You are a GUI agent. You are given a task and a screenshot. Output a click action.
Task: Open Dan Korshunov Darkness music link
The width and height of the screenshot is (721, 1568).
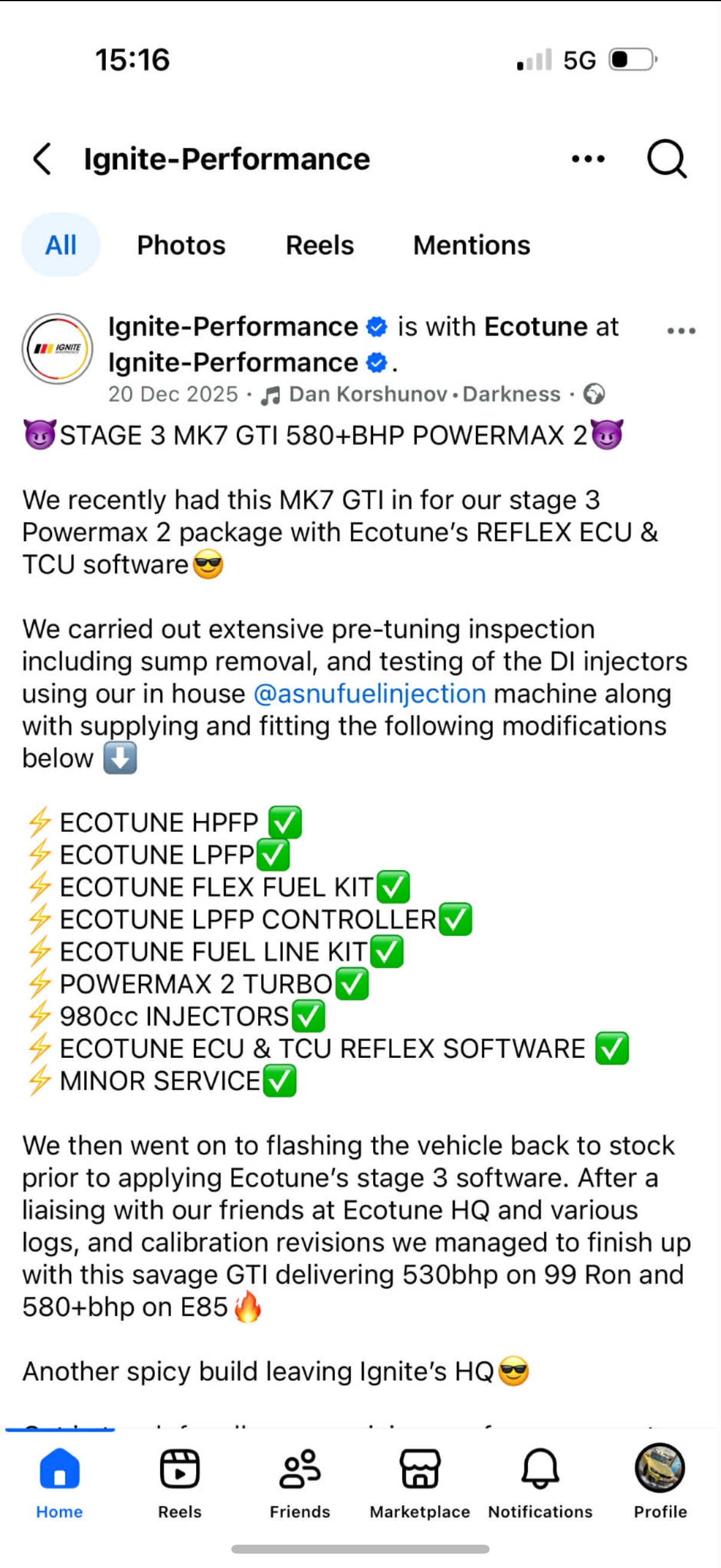coord(423,395)
